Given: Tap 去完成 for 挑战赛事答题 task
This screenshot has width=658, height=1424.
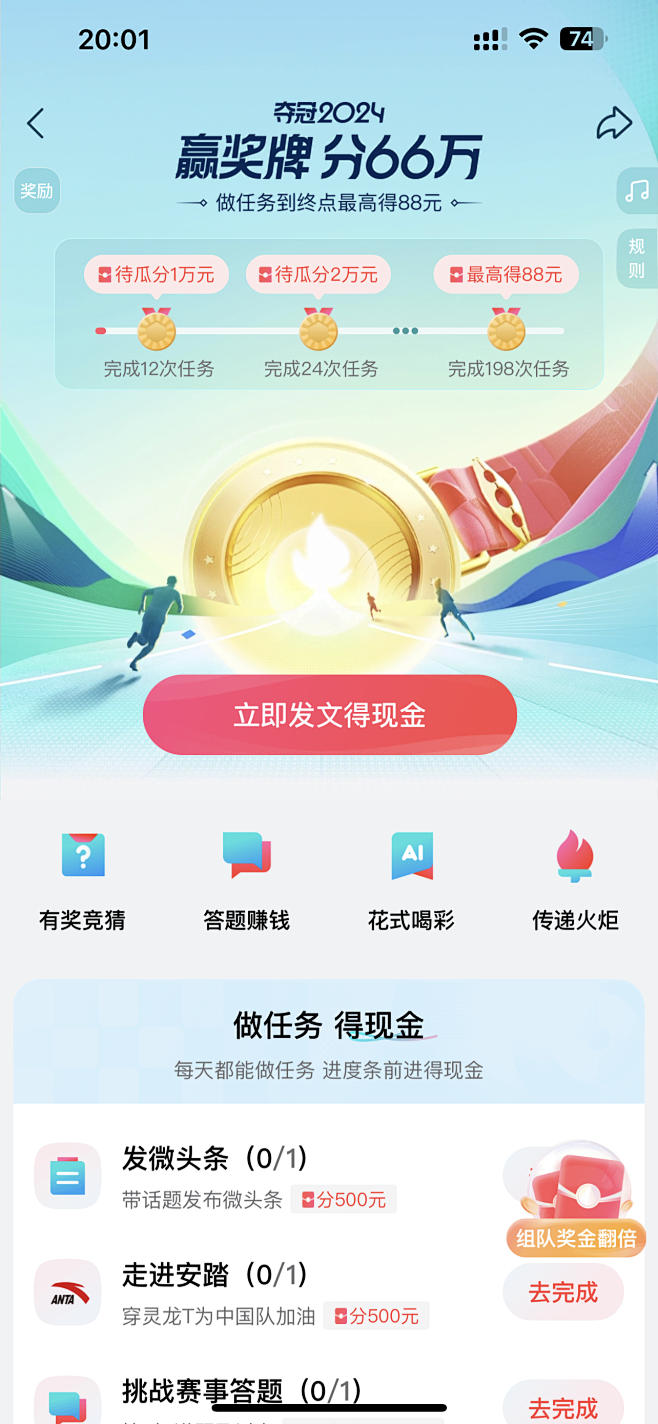Looking at the screenshot, I should [562, 1407].
